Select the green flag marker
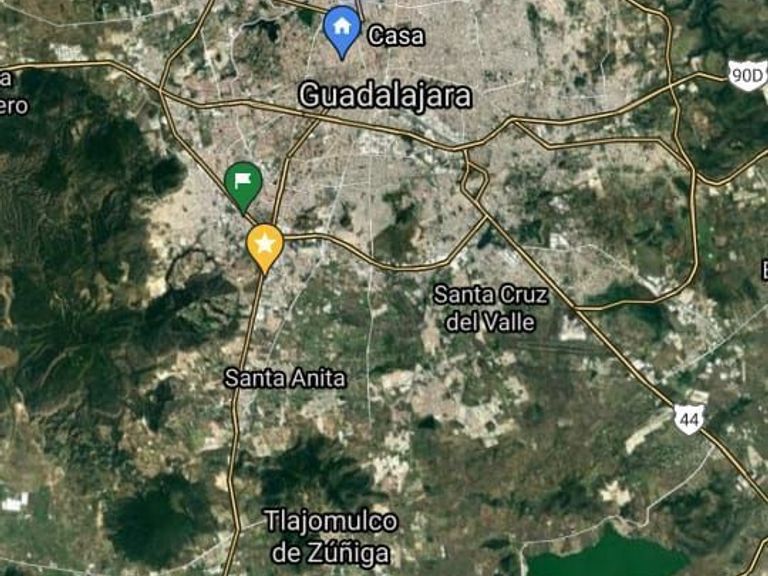This screenshot has width=768, height=576. 243,182
